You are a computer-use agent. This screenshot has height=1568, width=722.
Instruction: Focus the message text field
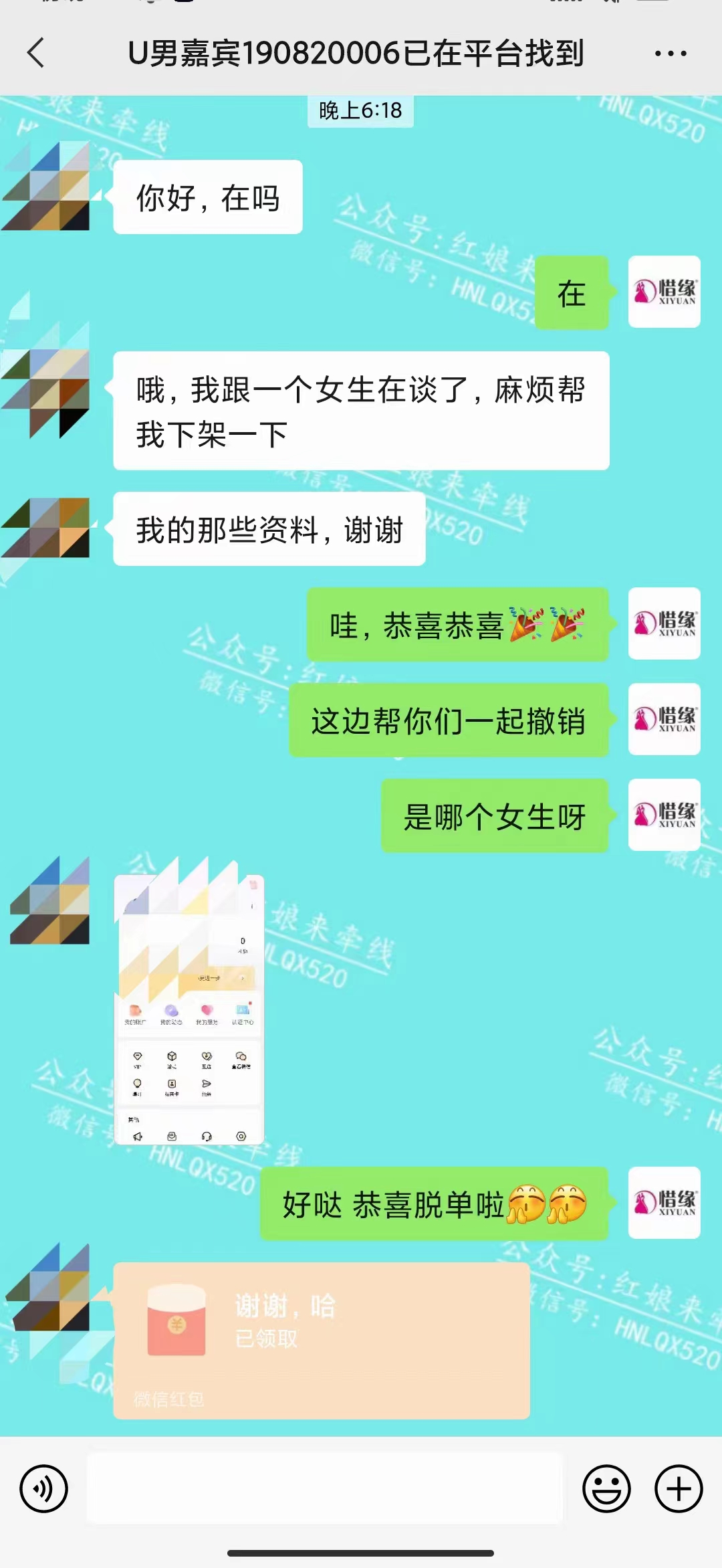tap(325, 1489)
